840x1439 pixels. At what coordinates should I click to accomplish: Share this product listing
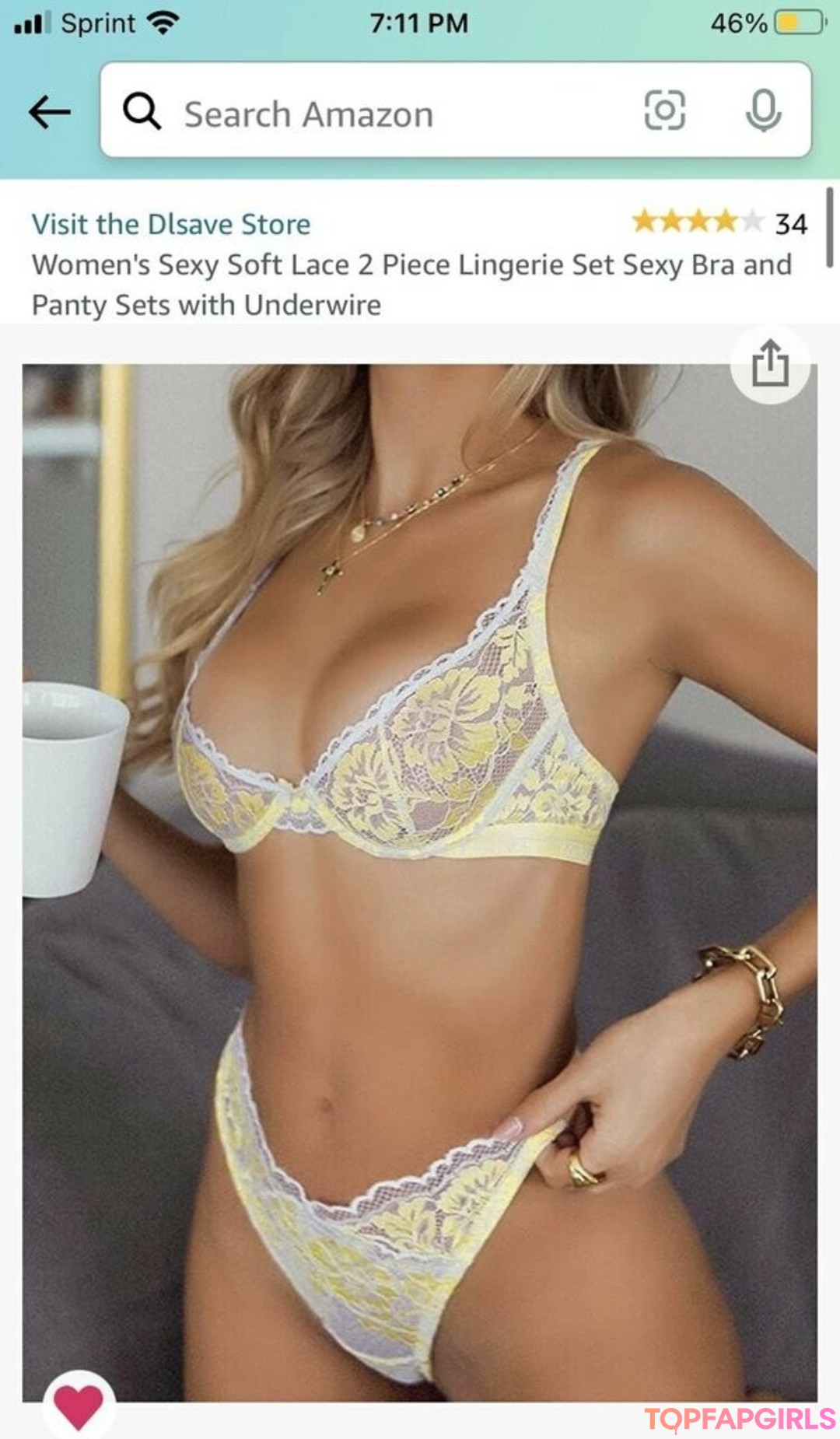click(x=770, y=364)
